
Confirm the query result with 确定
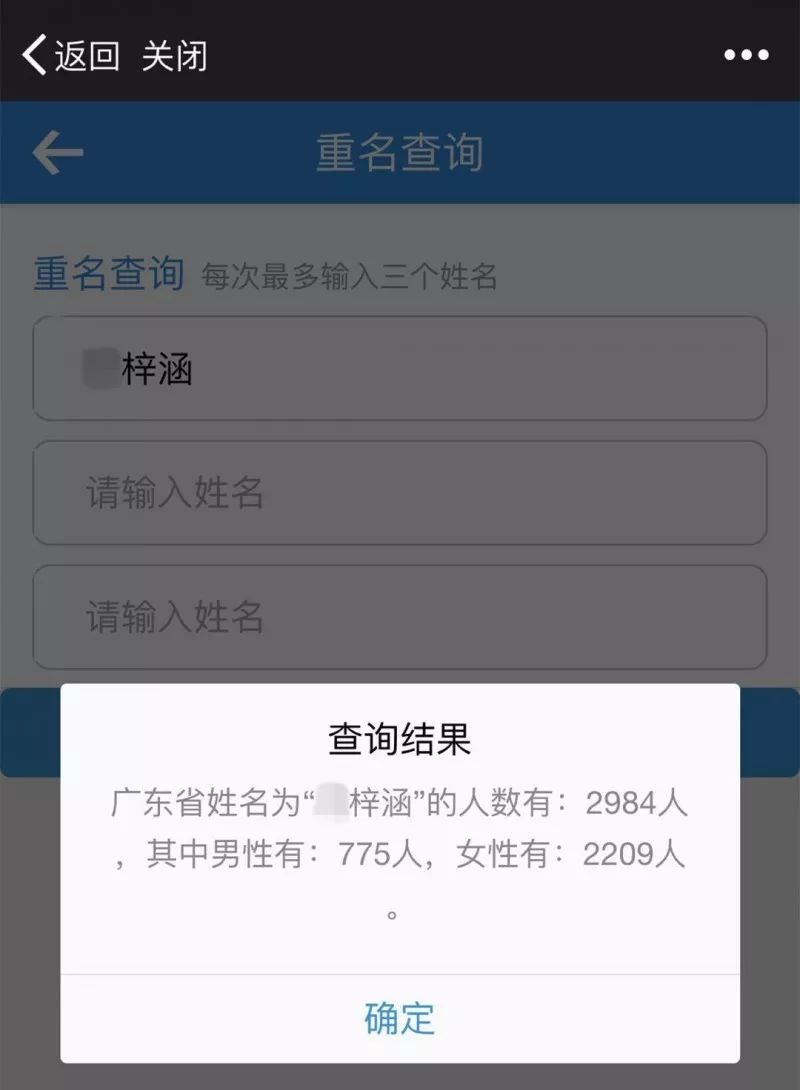tap(400, 1018)
